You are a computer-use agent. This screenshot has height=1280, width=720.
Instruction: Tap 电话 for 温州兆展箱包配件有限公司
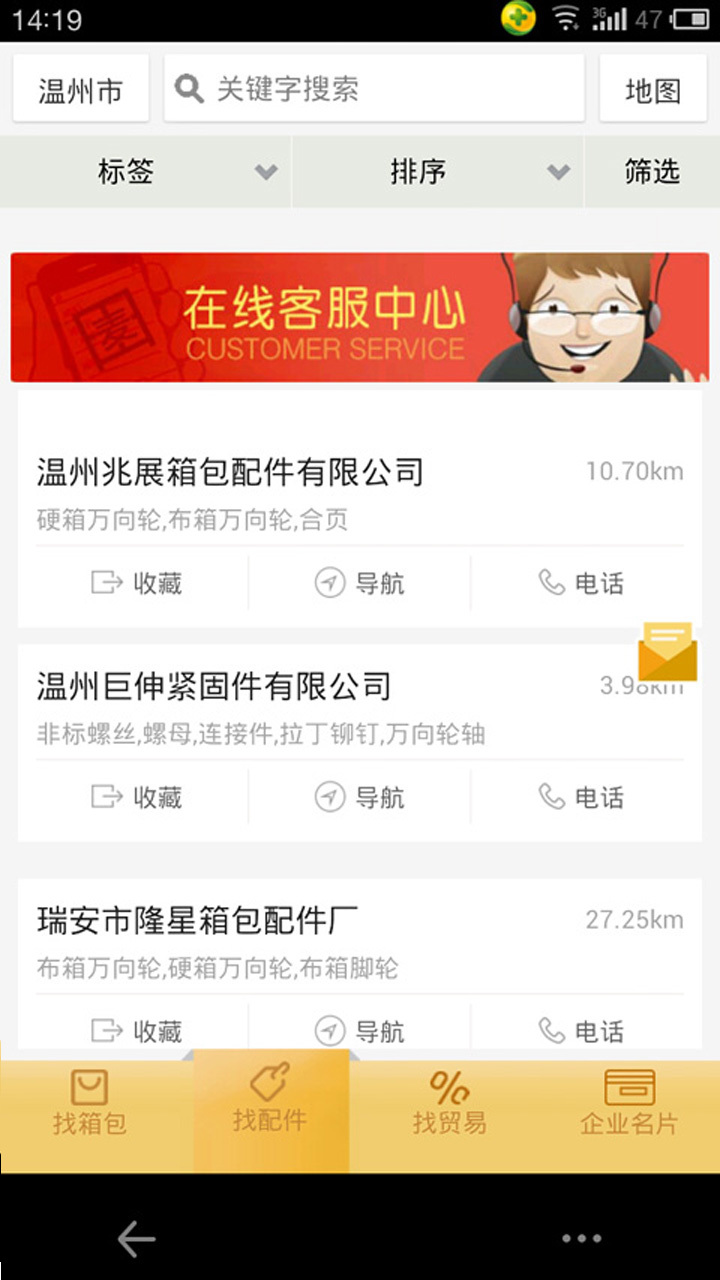(x=581, y=583)
